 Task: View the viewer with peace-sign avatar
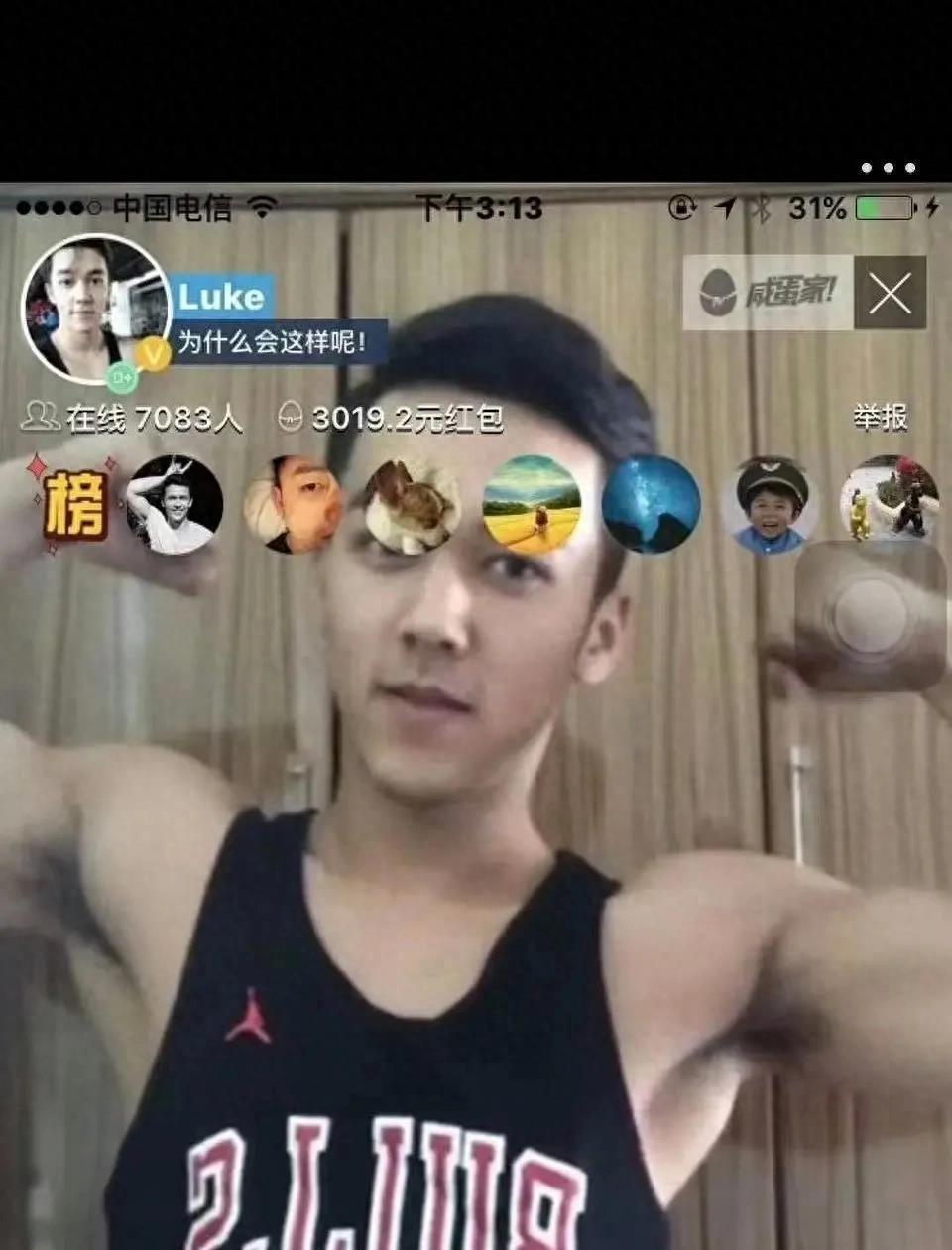click(174, 504)
